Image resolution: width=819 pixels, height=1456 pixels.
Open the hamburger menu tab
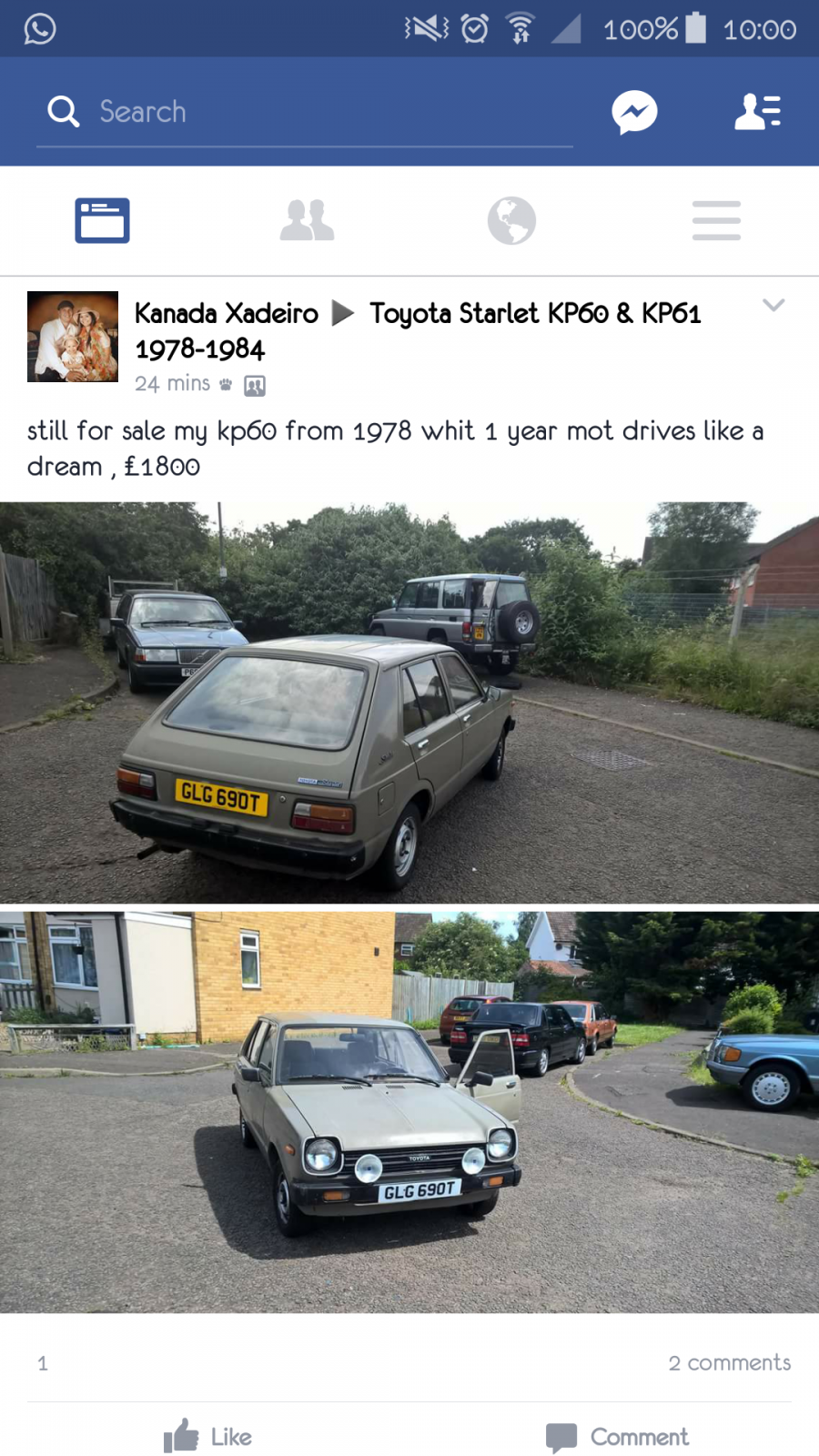click(716, 220)
